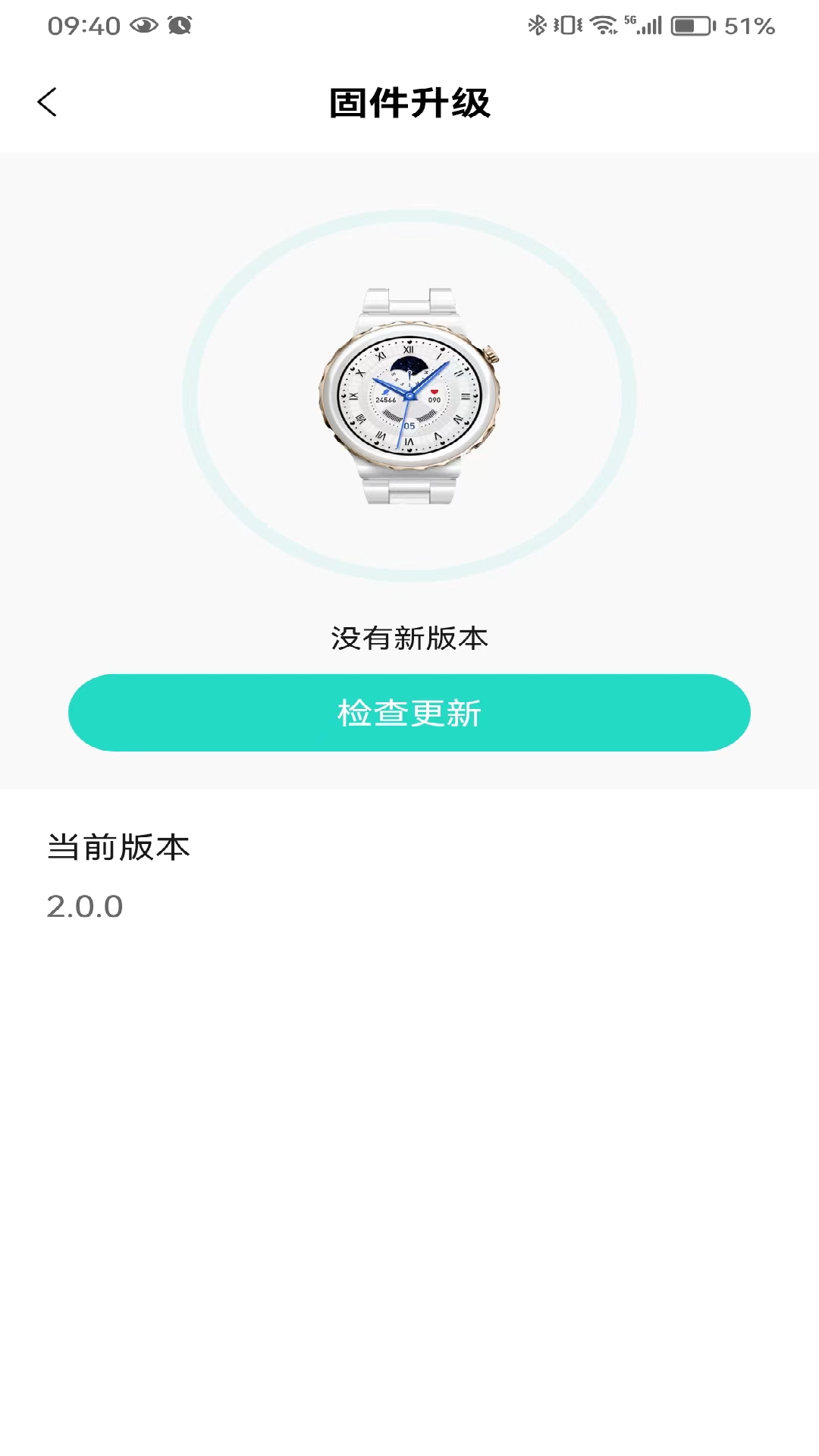Screen dimensions: 819x1456
Task: Go back from the firmware upgrade page
Action: tap(47, 102)
